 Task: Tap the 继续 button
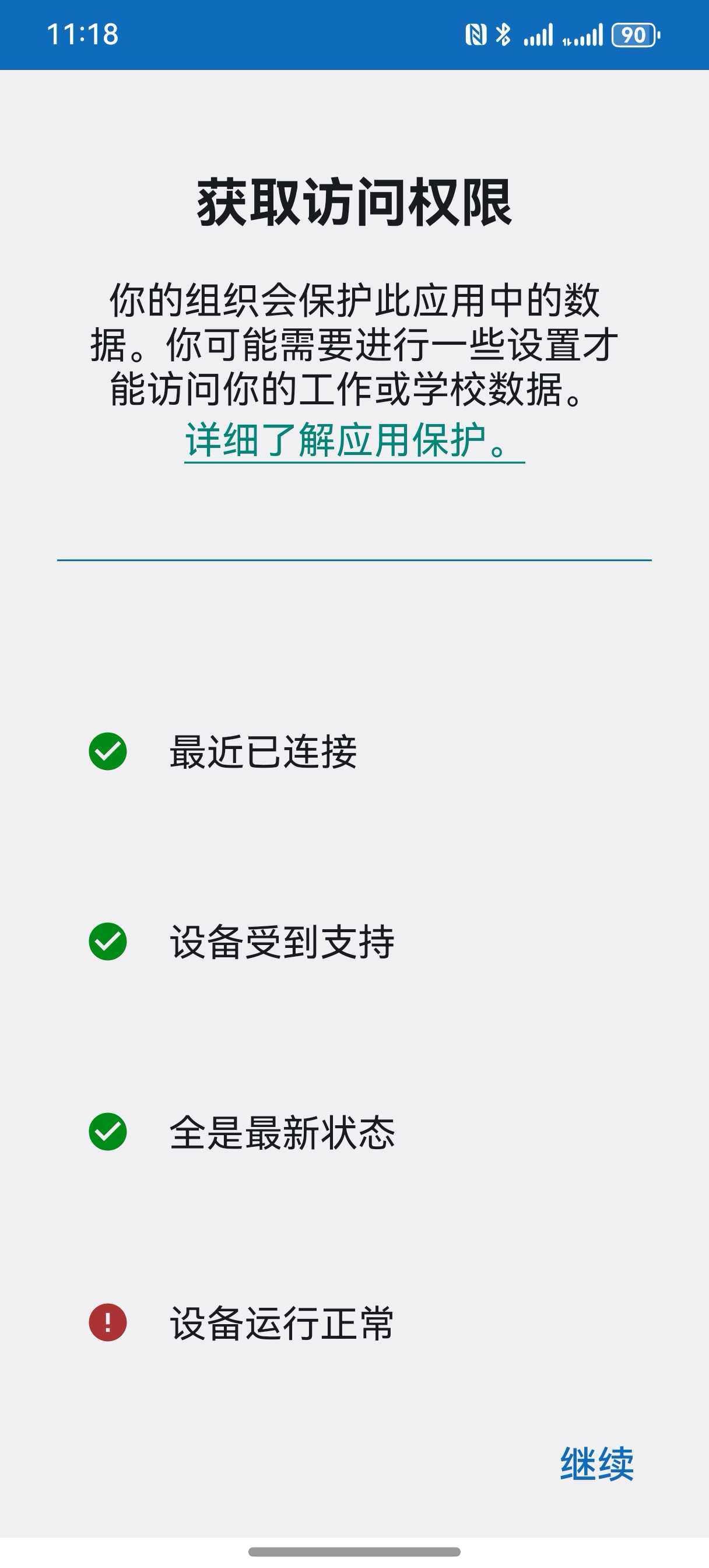point(596,1464)
